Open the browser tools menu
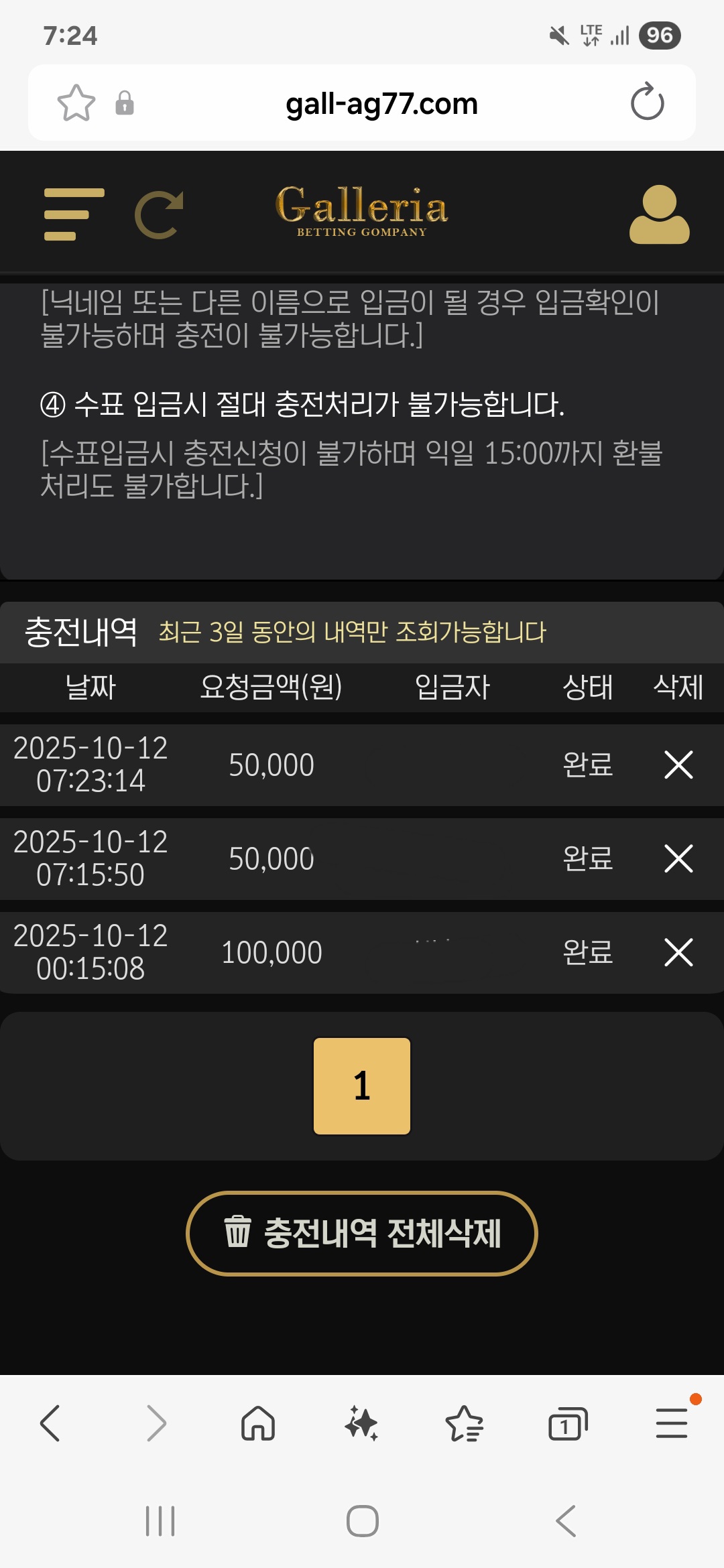This screenshot has height=1568, width=724. (672, 1423)
